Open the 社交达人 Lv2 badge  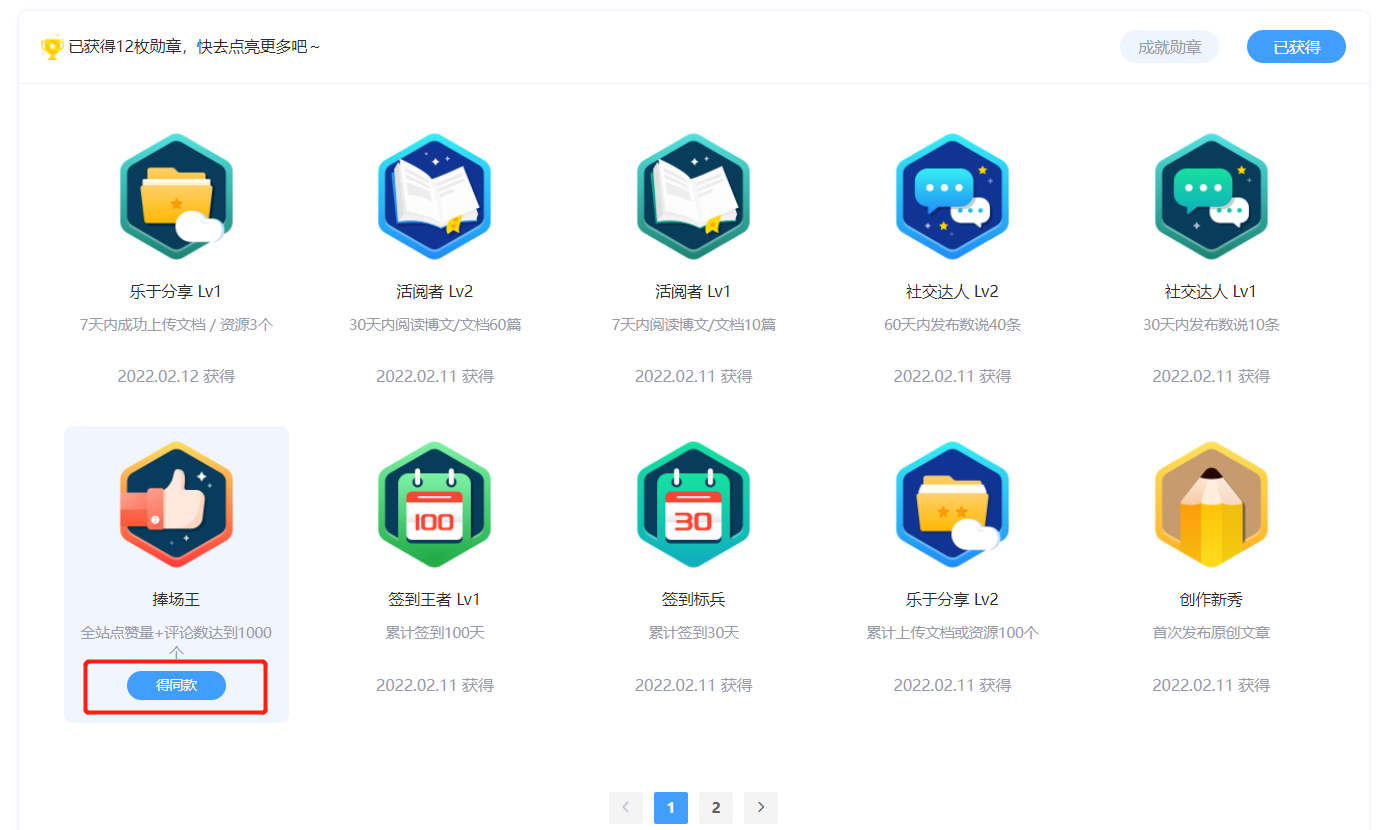(x=952, y=197)
